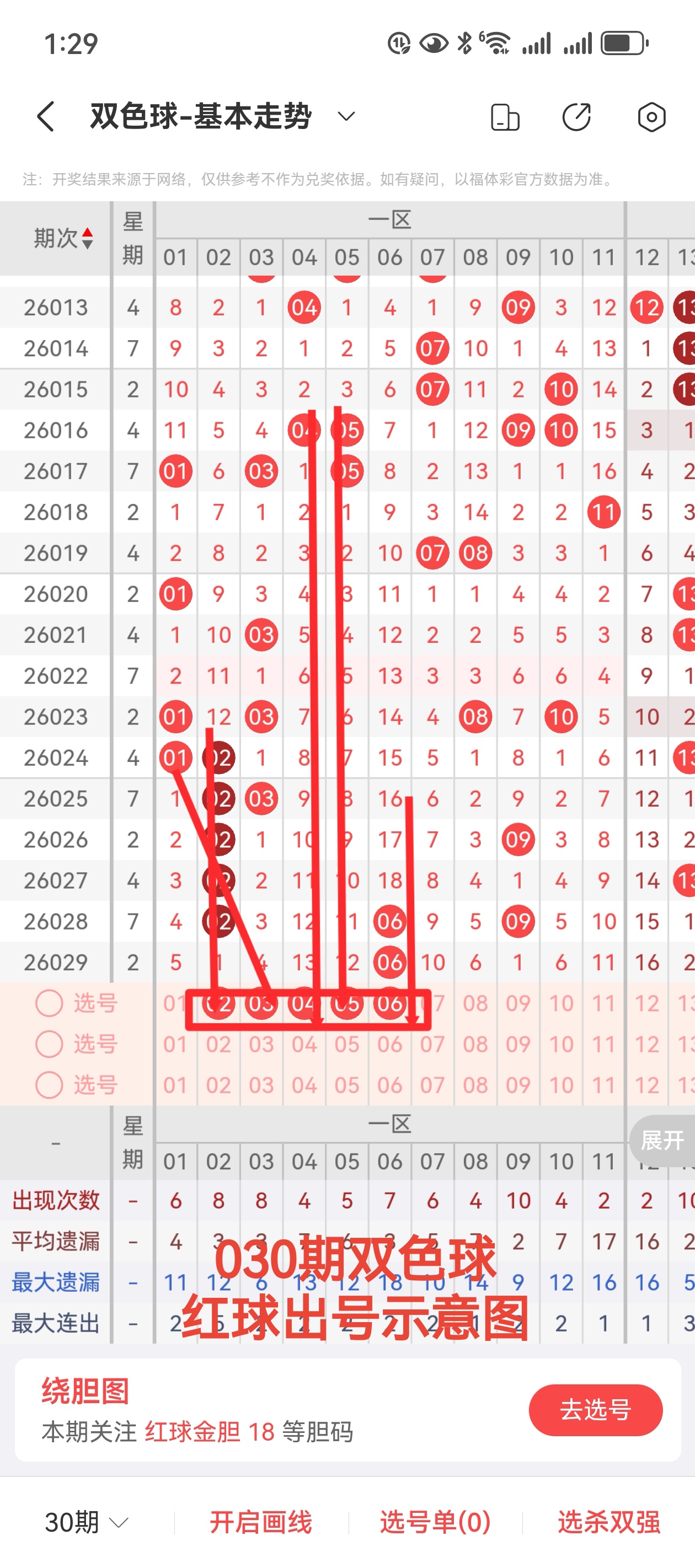The image size is (695, 1568).
Task: Open the floating window icon in top toolbar
Action: tap(507, 116)
